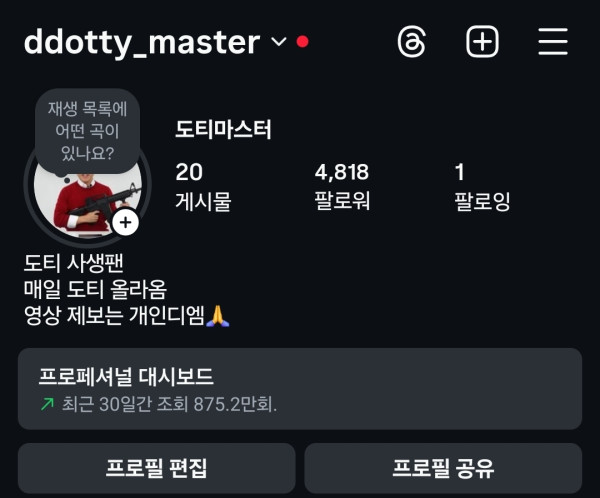The width and height of the screenshot is (600, 498).
Task: Tap the 프로필 편집 button
Action: click(x=156, y=468)
